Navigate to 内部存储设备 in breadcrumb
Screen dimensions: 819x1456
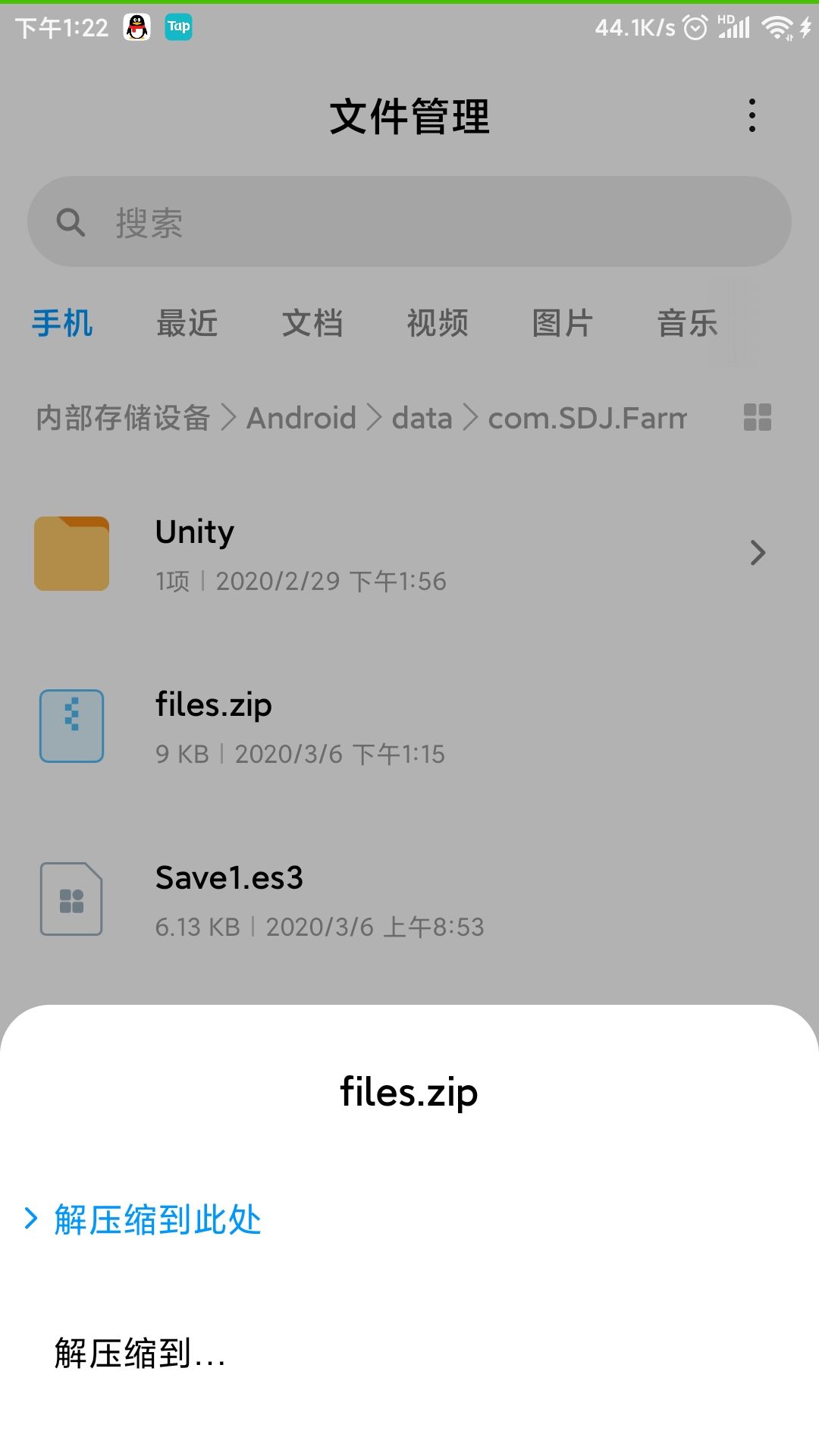123,418
